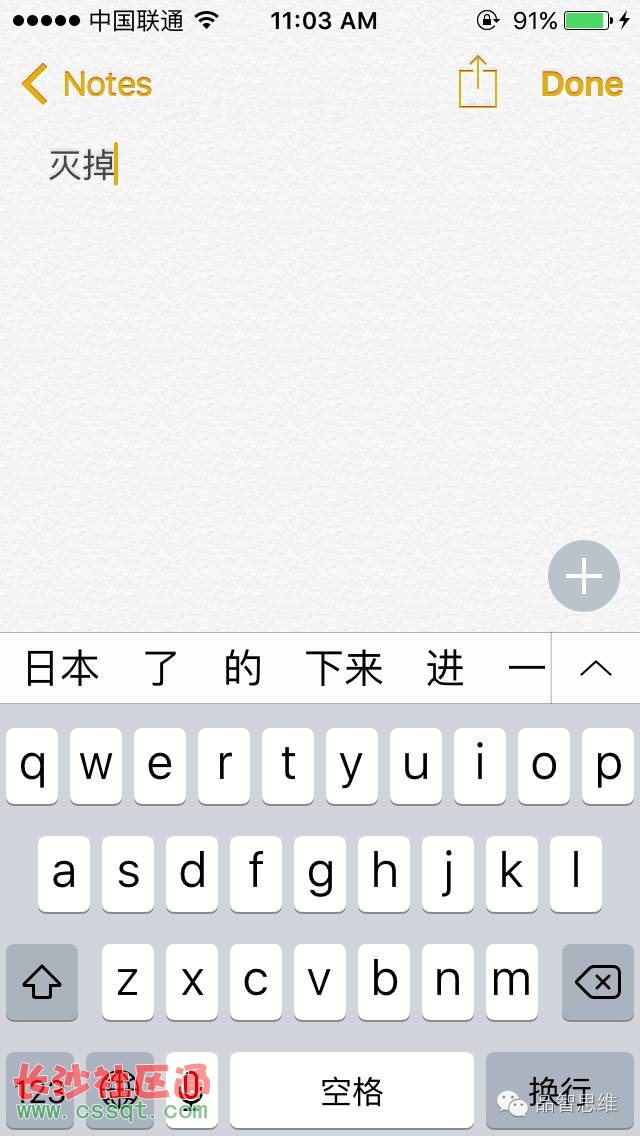Open the plus attachment button

pyautogui.click(x=583, y=576)
